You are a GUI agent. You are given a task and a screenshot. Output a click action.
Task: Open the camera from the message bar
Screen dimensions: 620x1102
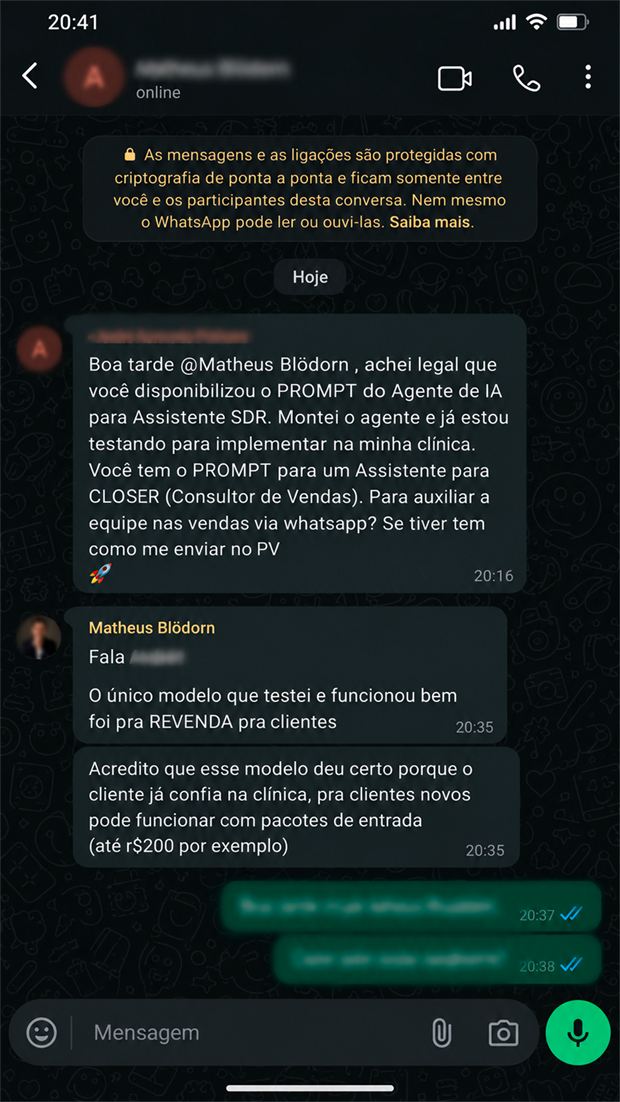pyautogui.click(x=503, y=1032)
